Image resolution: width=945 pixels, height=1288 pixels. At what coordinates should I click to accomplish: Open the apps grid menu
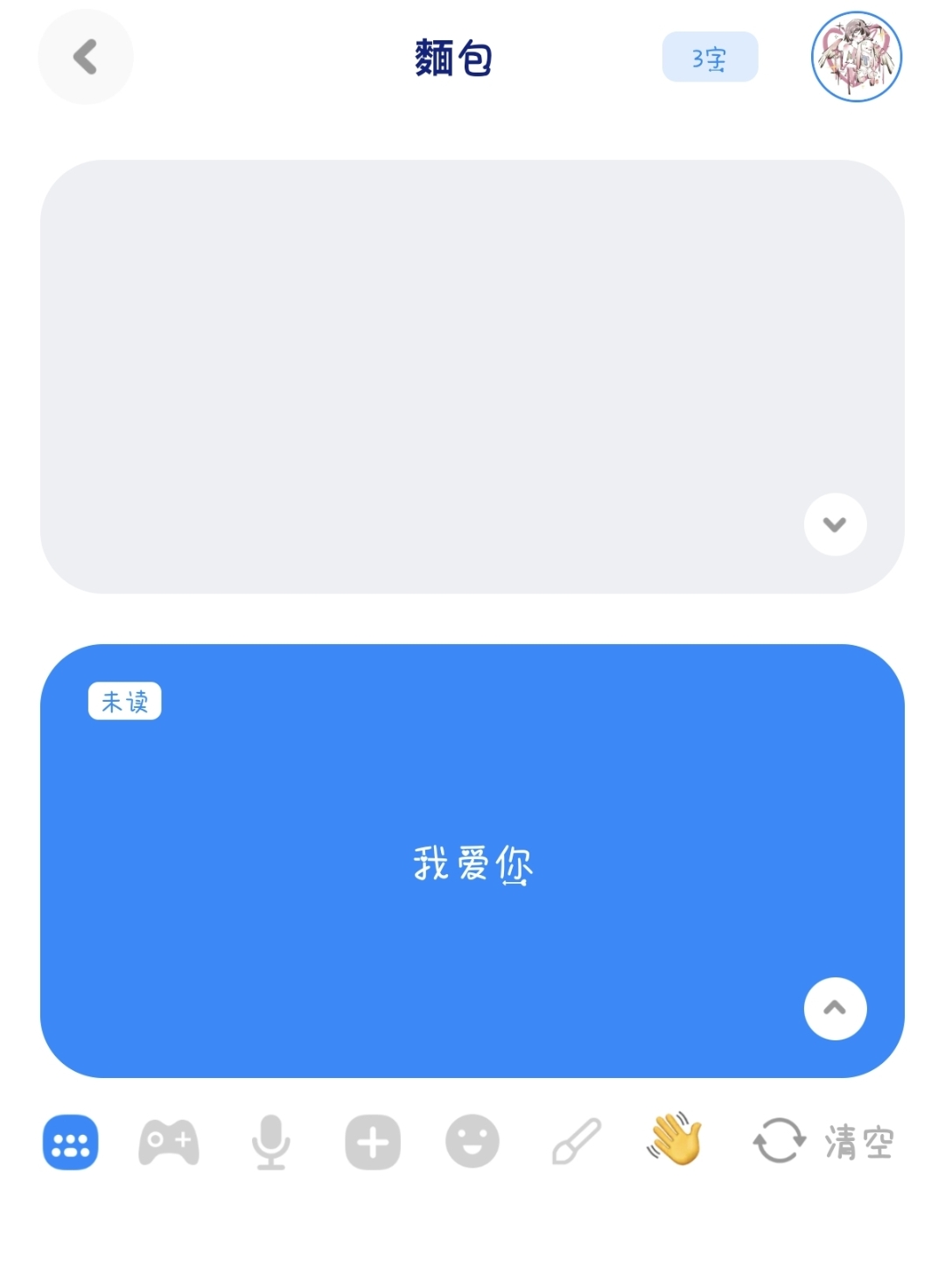point(70,1142)
